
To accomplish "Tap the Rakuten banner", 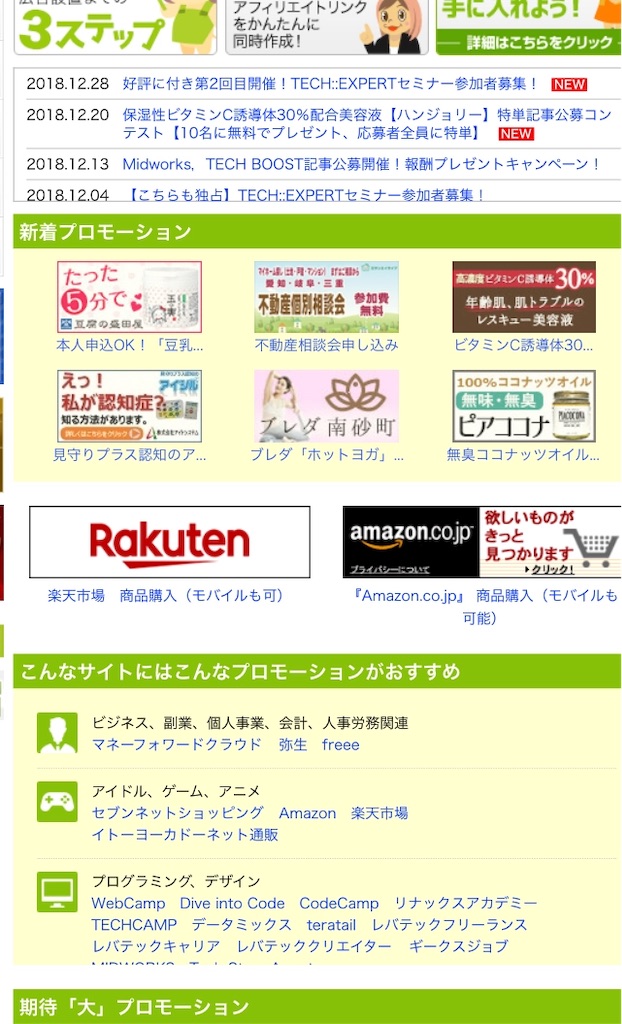I will coord(170,542).
